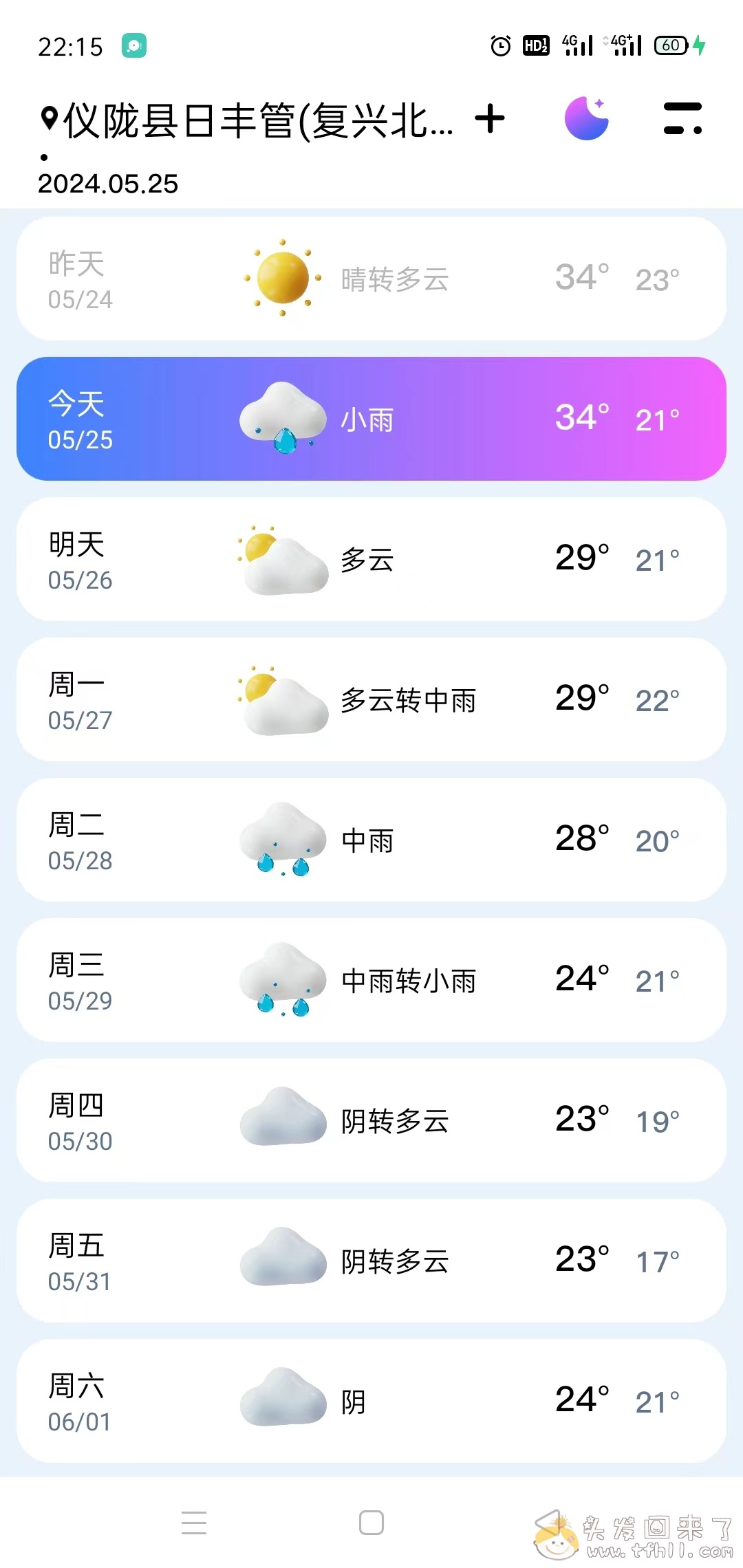Add a new city with the plus icon

(490, 119)
